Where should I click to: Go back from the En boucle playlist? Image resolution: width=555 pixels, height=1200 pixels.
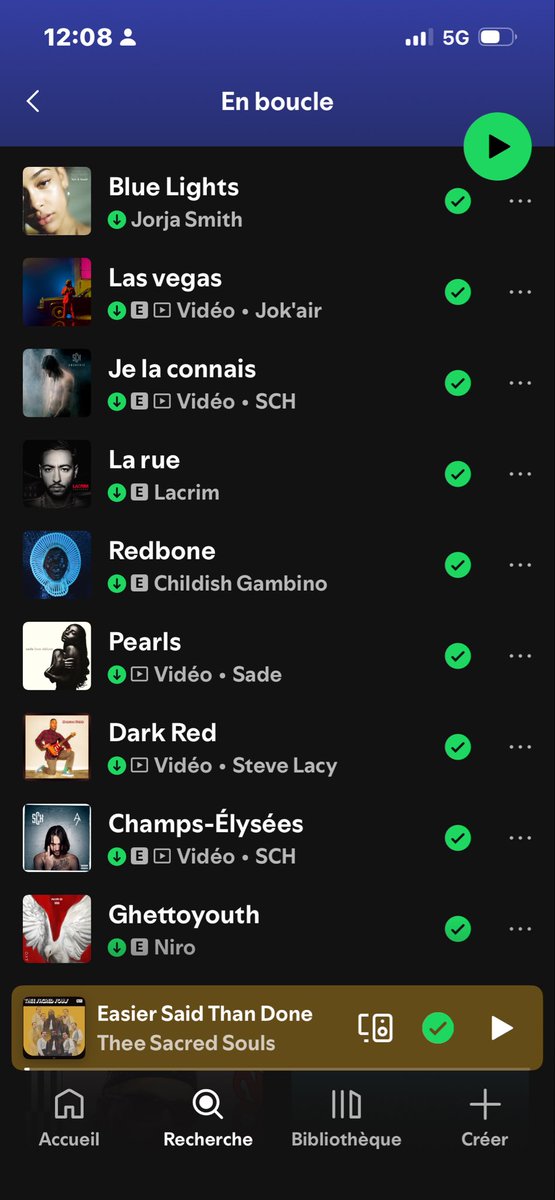(33, 101)
